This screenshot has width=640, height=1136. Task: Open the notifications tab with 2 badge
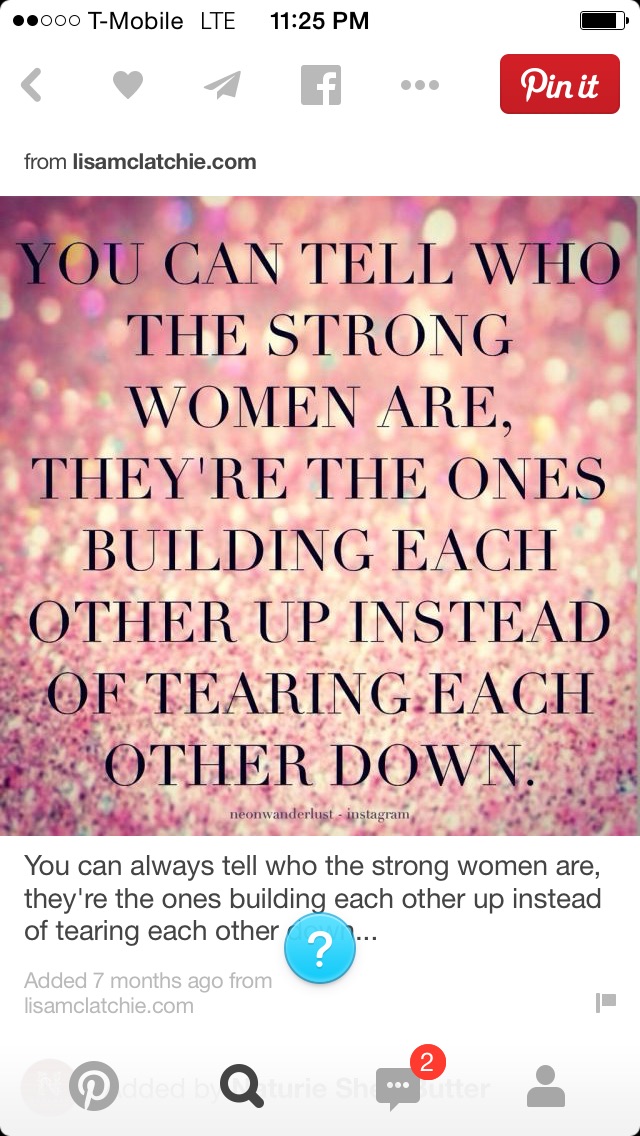(398, 1086)
